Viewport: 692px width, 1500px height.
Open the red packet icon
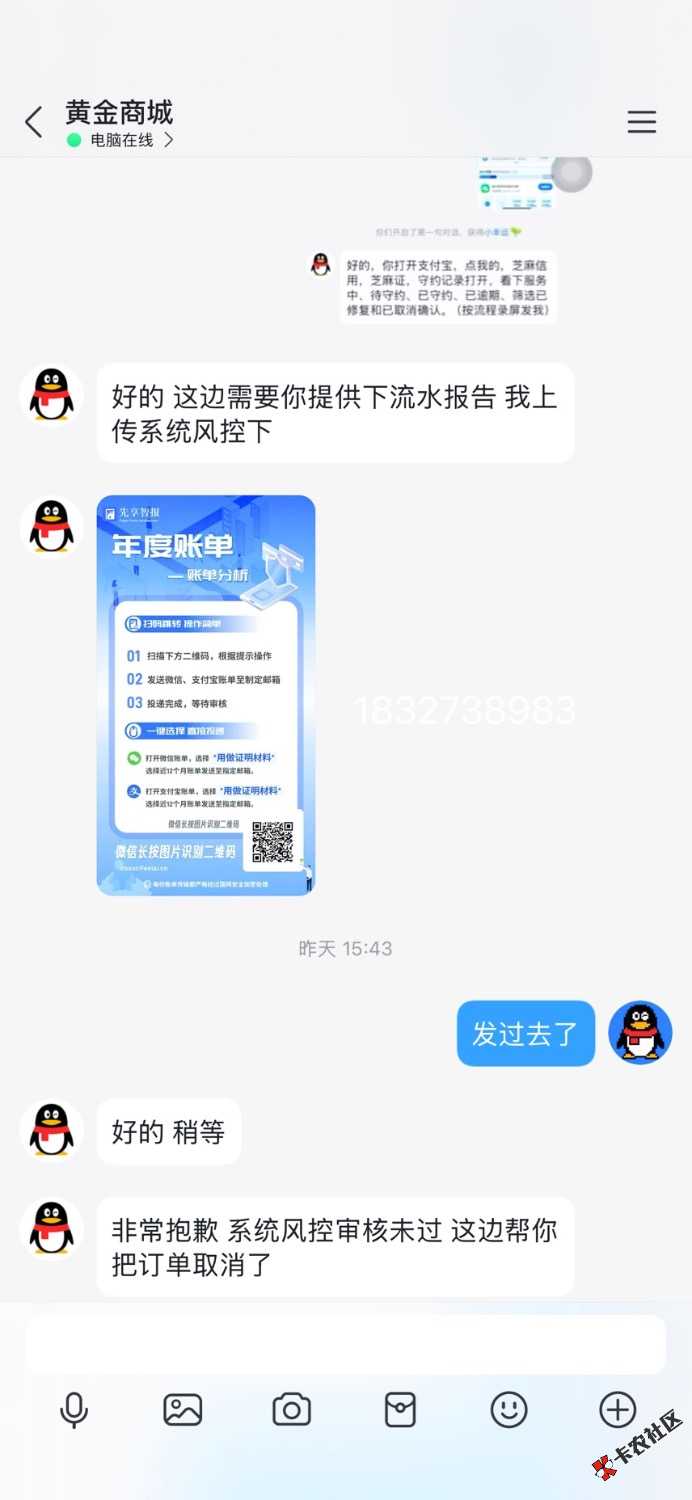400,1410
